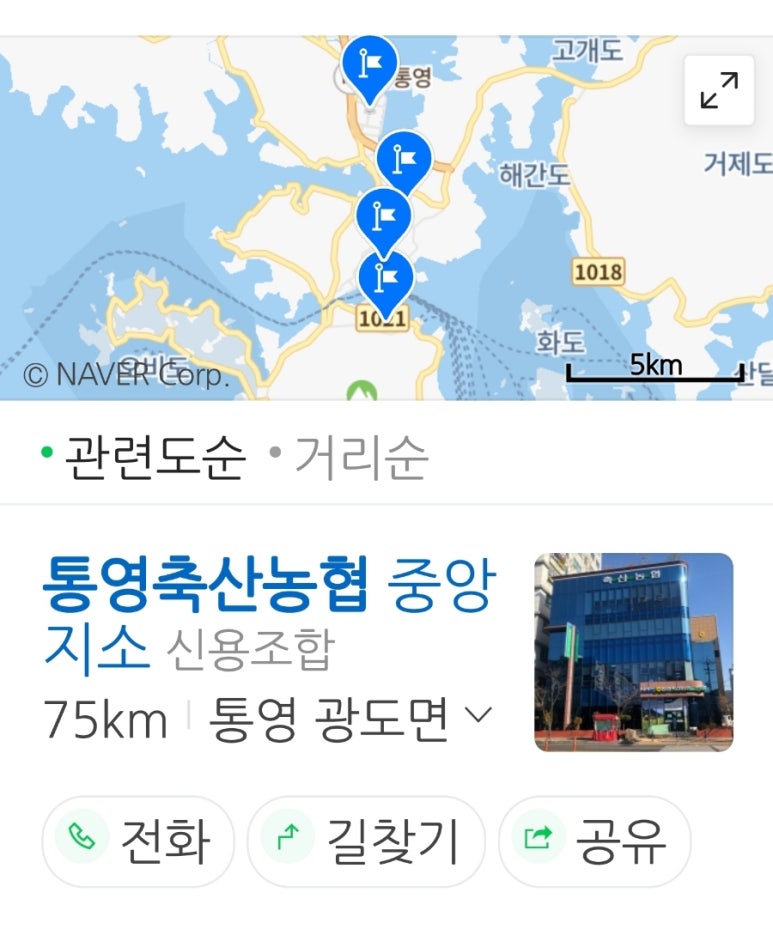Get directions with 길찾기
This screenshot has height=929, width=773.
click(x=366, y=841)
